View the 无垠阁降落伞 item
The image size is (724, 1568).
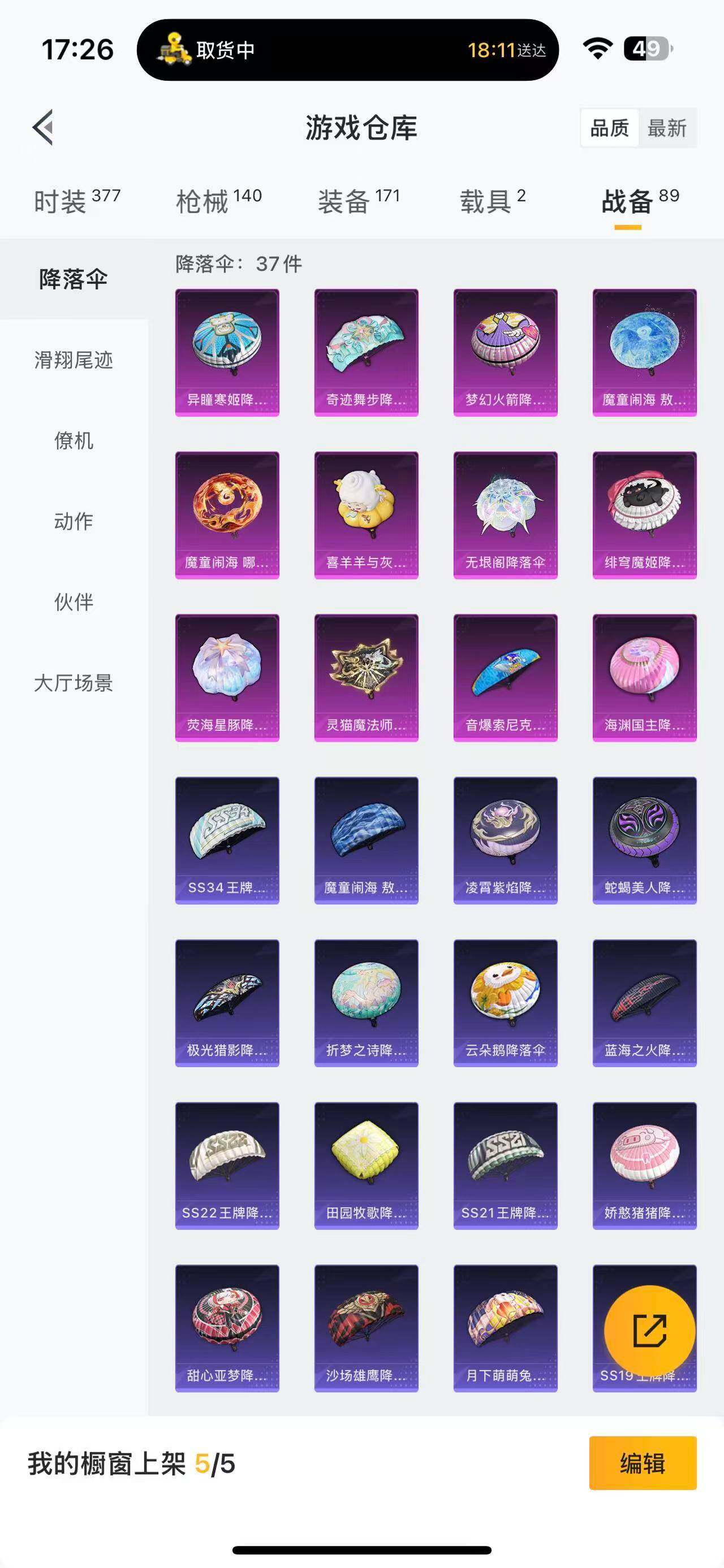pos(506,515)
